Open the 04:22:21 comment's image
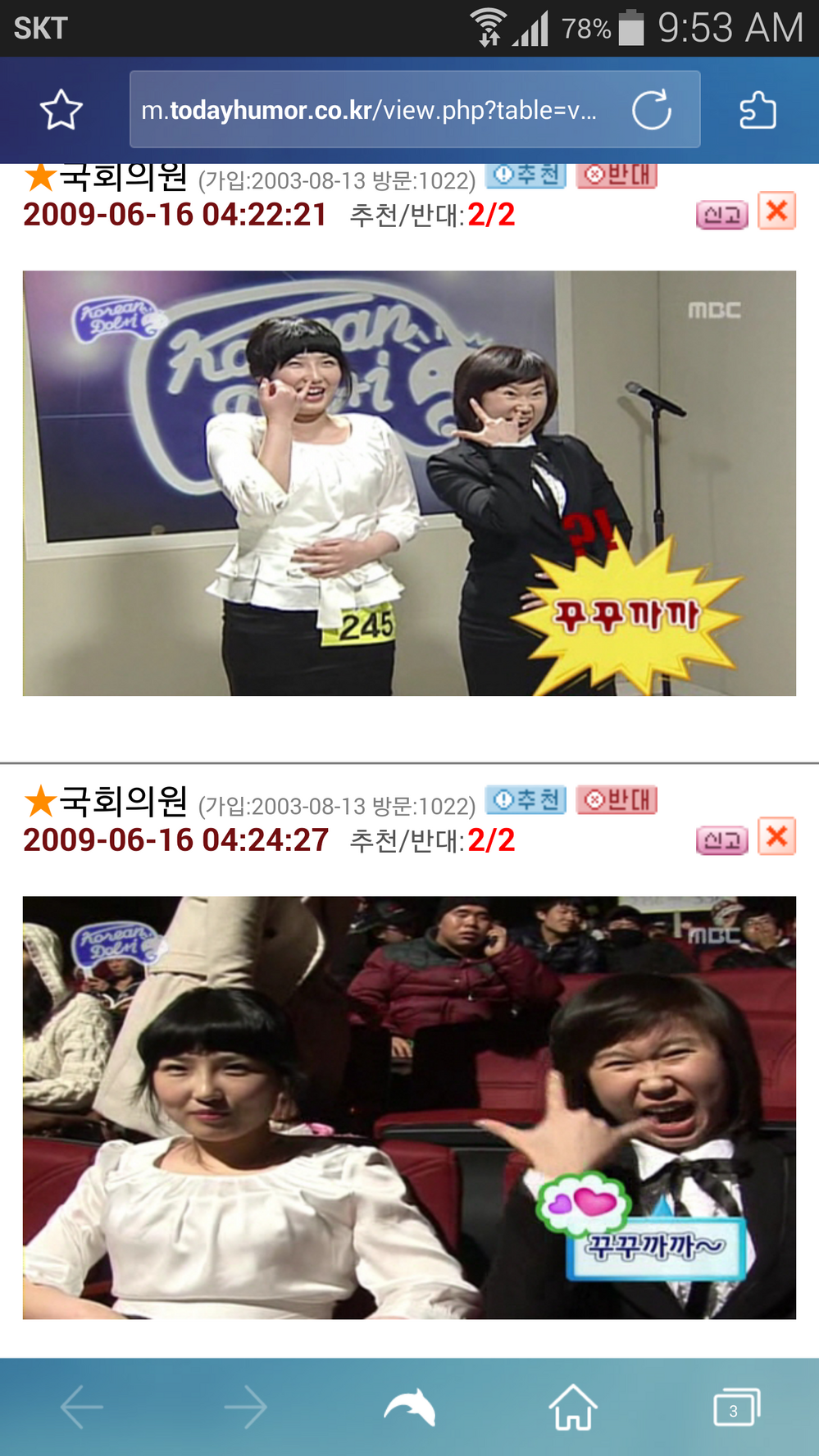 409,483
